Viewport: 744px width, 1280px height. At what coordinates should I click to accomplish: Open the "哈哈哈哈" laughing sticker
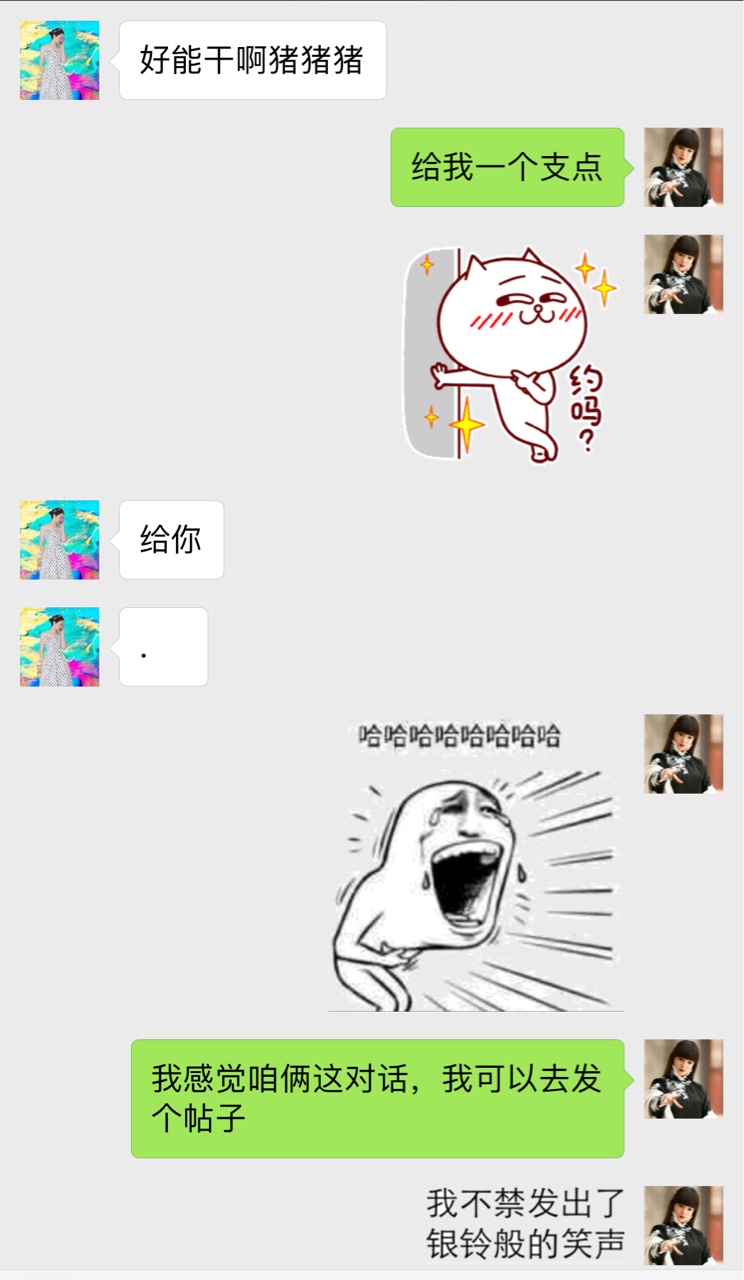[x=476, y=863]
